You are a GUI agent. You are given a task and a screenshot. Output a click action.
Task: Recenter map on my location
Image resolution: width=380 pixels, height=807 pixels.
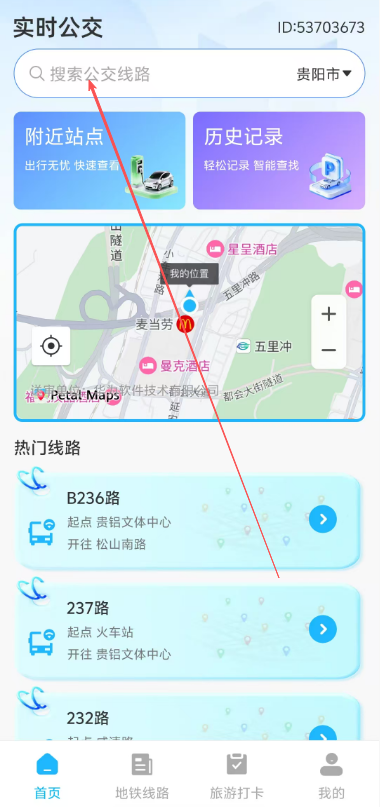pyautogui.click(x=50, y=346)
